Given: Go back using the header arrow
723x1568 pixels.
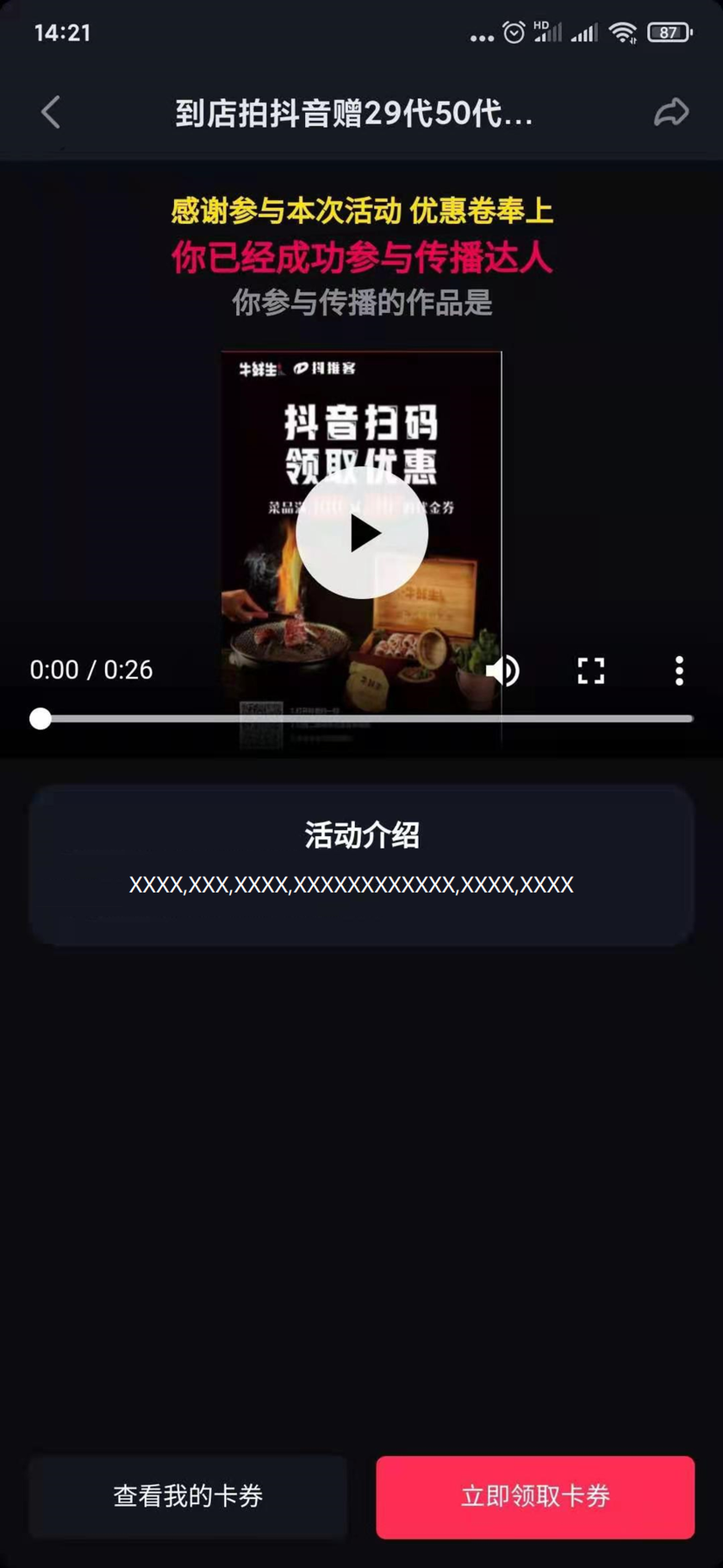Looking at the screenshot, I should coord(51,112).
